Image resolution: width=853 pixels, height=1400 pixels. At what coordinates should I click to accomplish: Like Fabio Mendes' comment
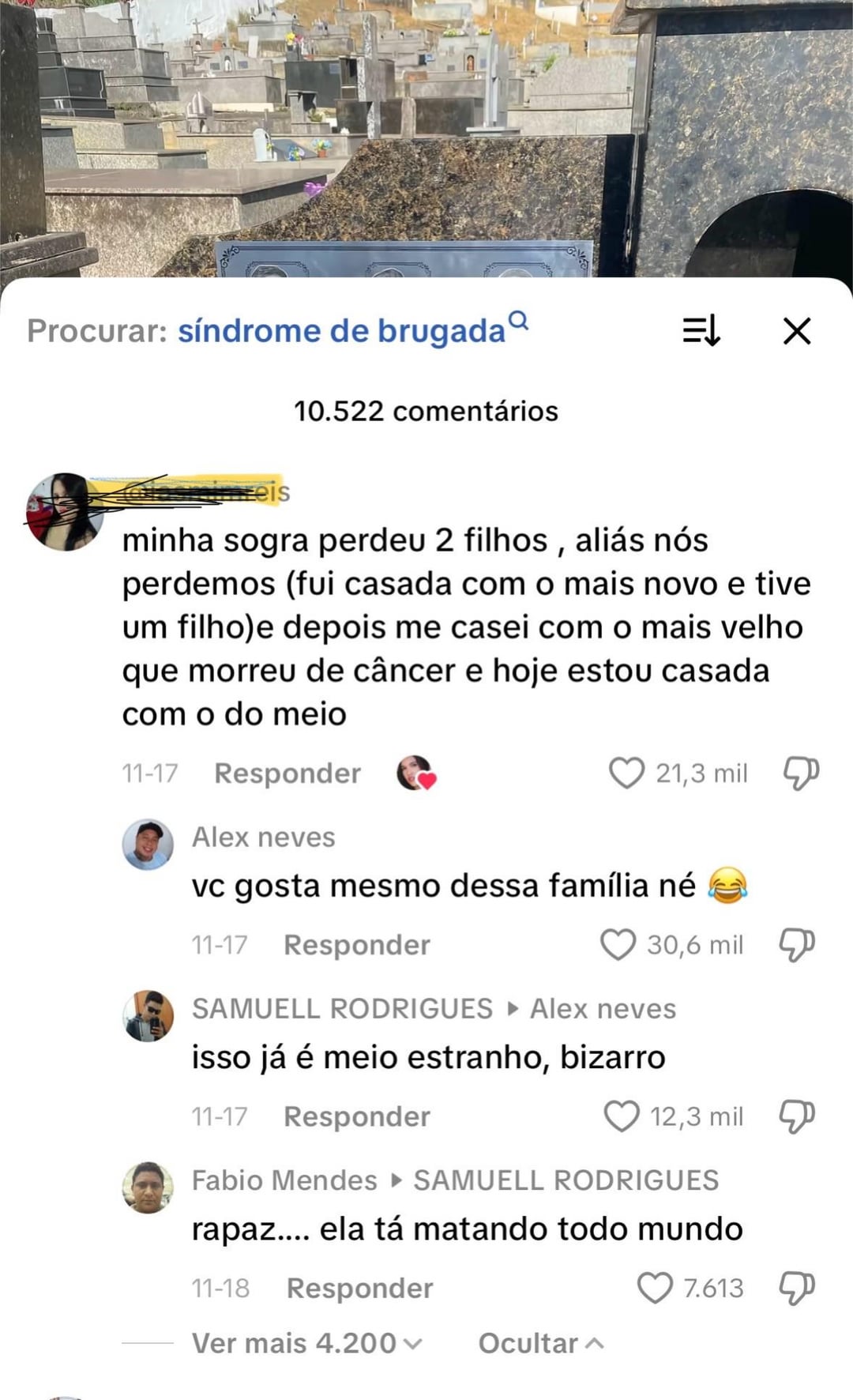655,1289
